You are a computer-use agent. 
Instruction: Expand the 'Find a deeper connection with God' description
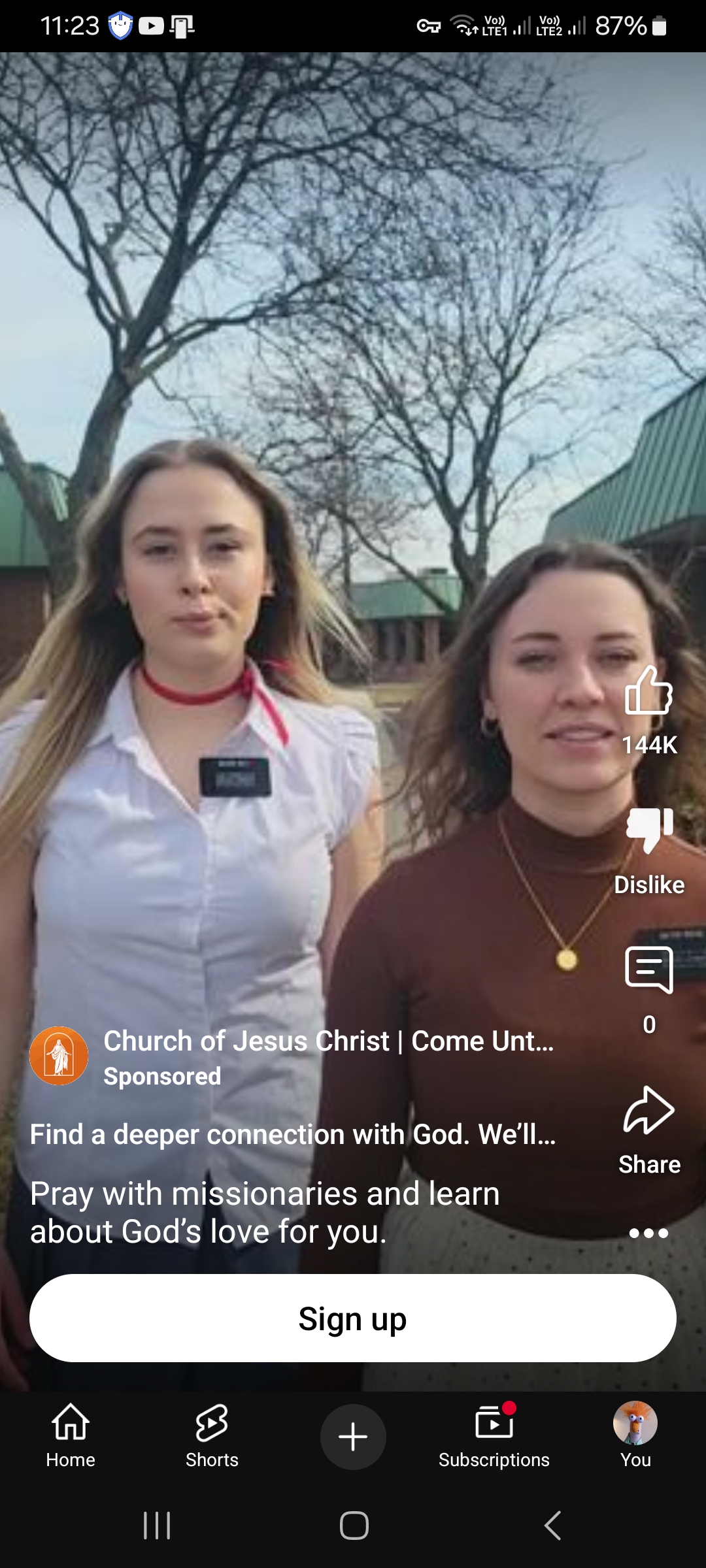(293, 1135)
